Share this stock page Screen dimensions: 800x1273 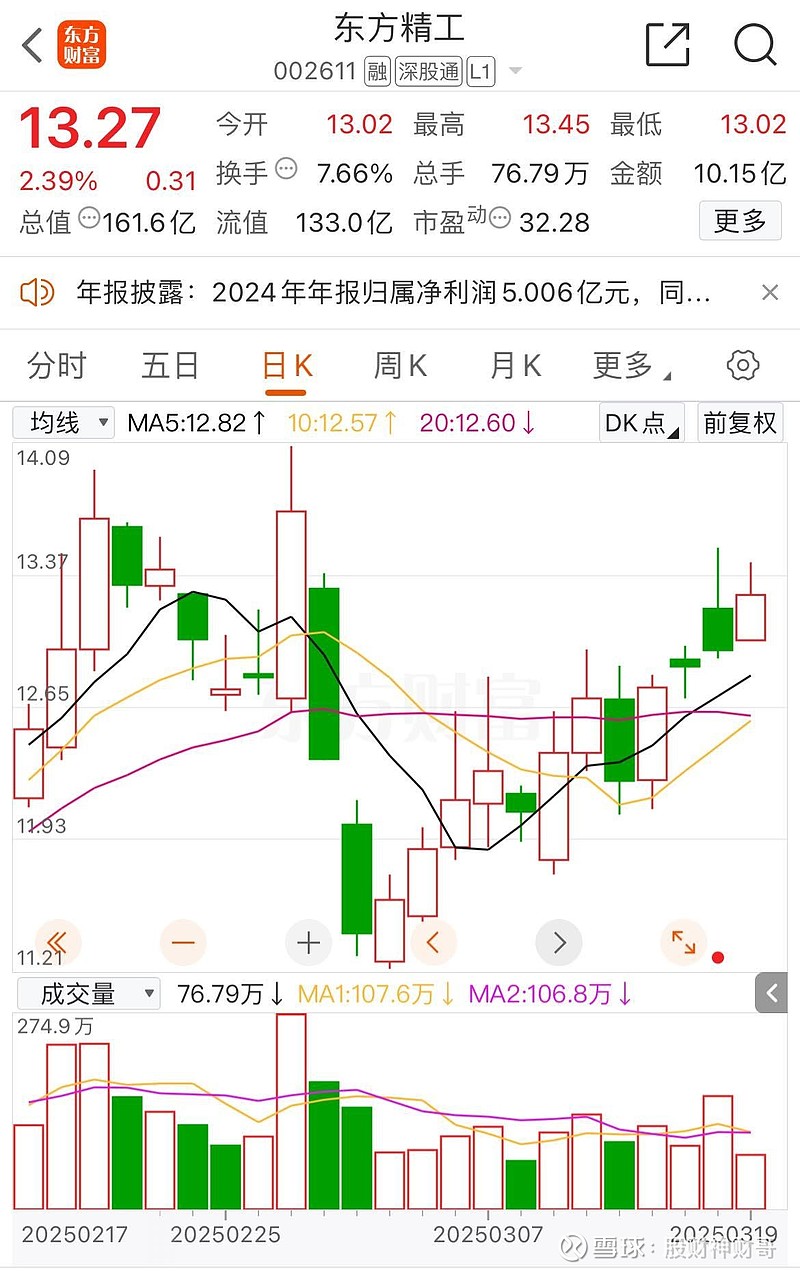pos(667,45)
